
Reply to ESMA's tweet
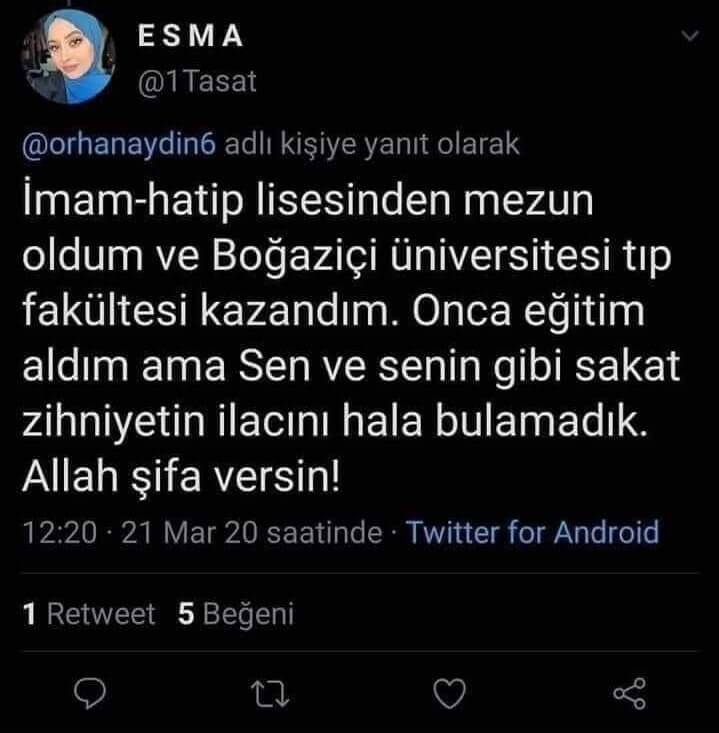[x=90, y=691]
